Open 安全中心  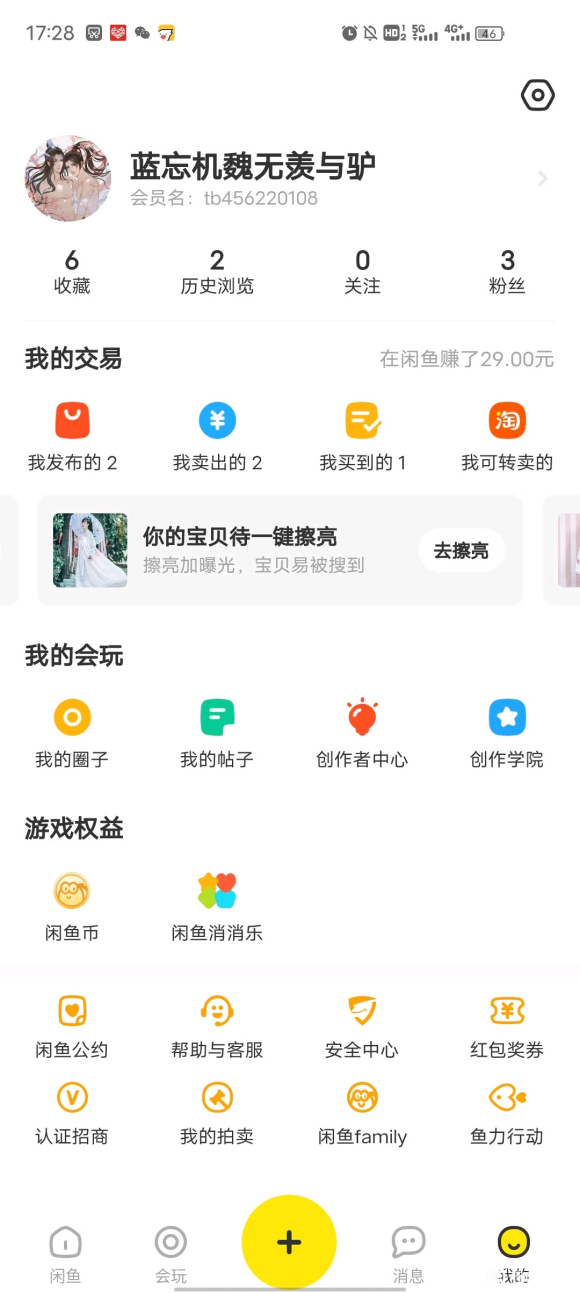(x=362, y=1027)
